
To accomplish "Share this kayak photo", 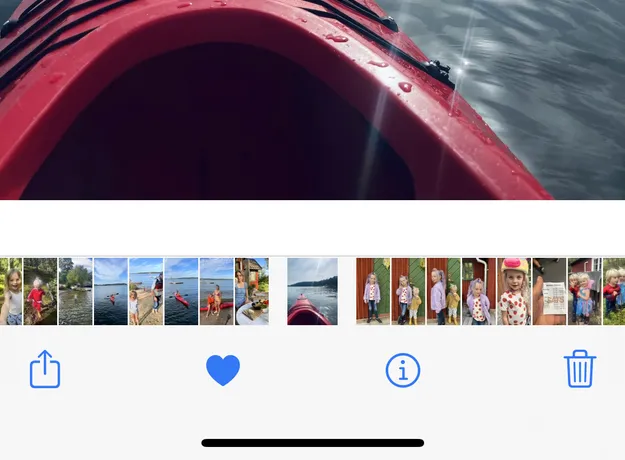I will 45,370.
